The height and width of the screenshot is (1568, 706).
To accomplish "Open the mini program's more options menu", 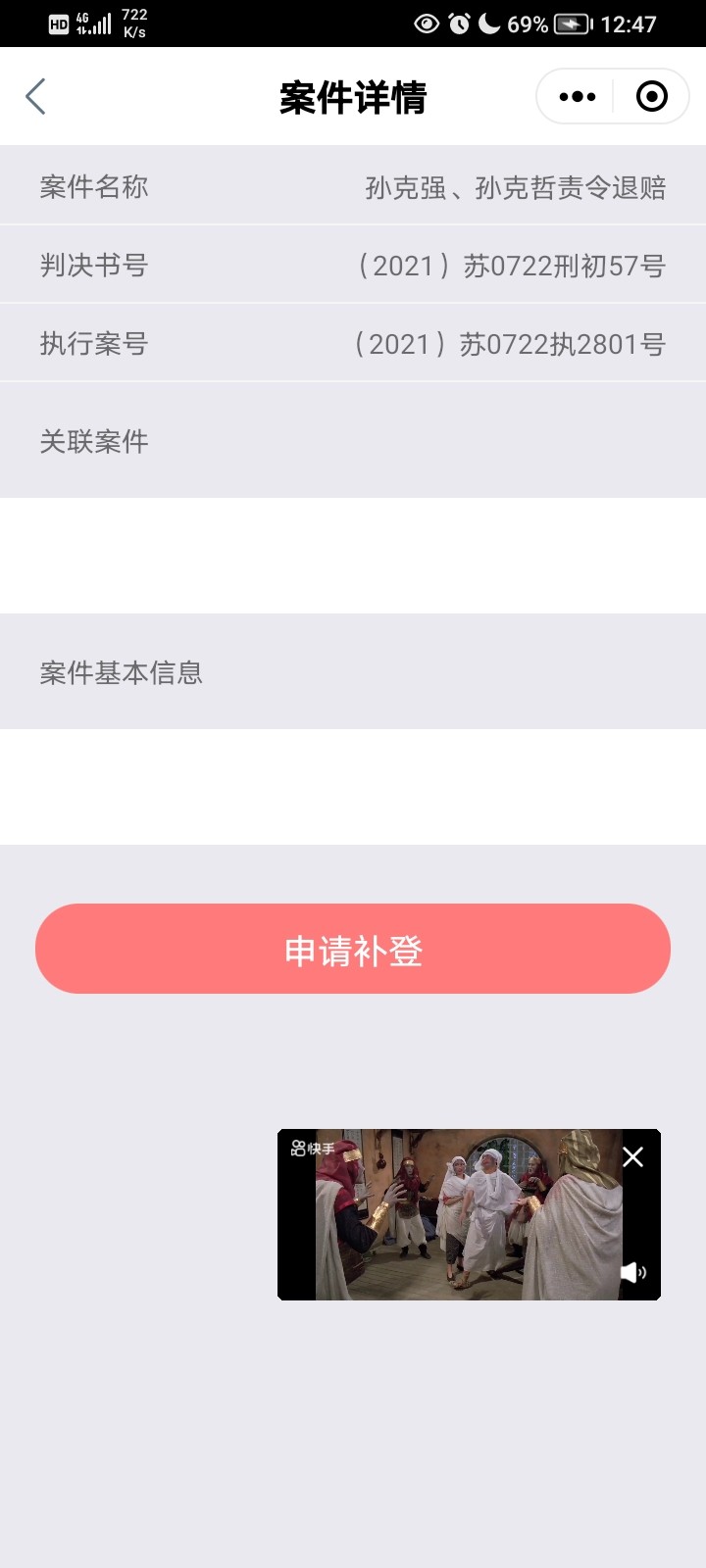I will 577,97.
